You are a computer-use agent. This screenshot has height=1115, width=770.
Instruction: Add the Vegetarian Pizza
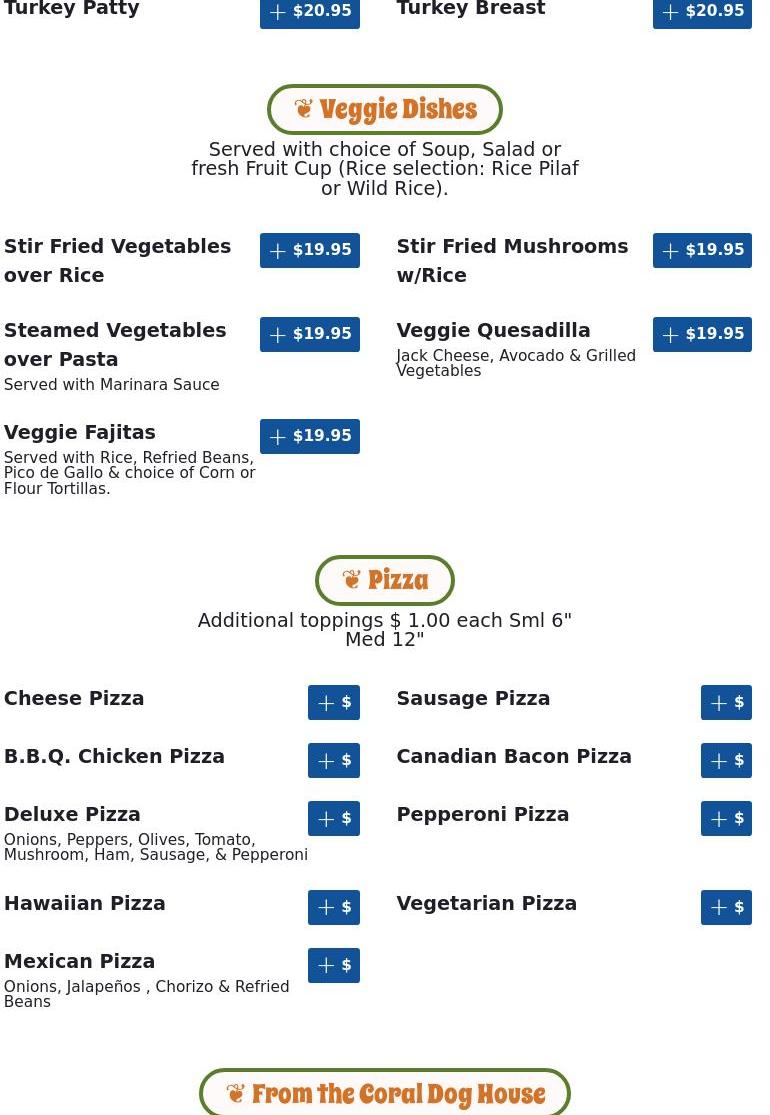(726, 908)
